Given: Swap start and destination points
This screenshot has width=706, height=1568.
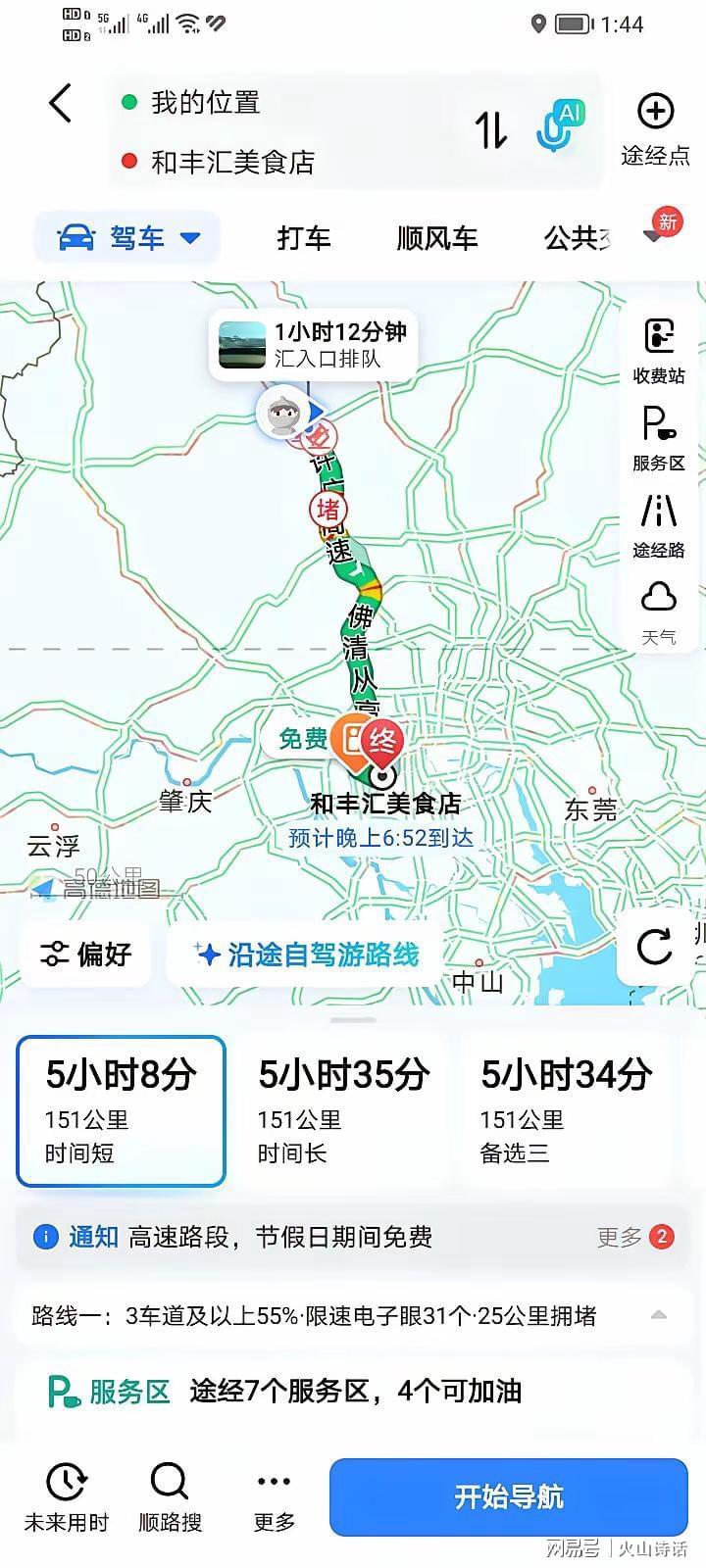Looking at the screenshot, I should 491,129.
